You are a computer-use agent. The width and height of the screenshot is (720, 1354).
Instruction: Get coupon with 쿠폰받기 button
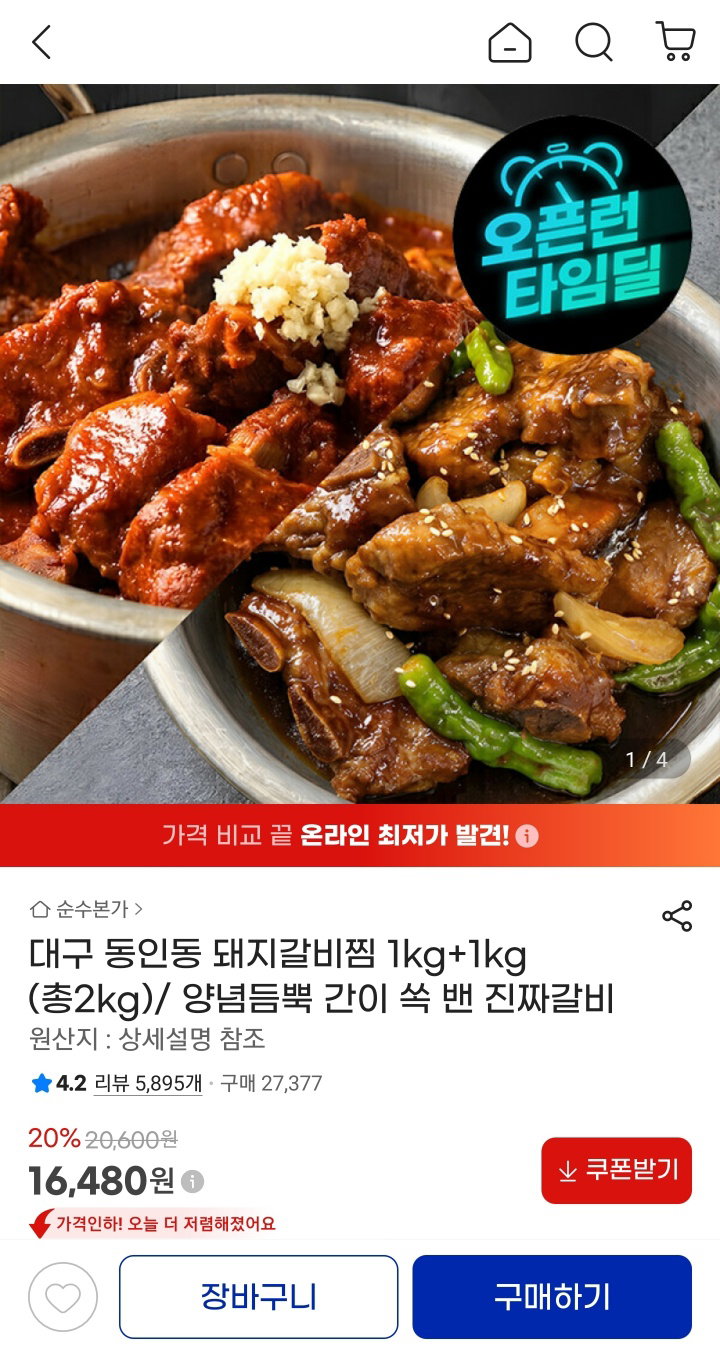617,1170
